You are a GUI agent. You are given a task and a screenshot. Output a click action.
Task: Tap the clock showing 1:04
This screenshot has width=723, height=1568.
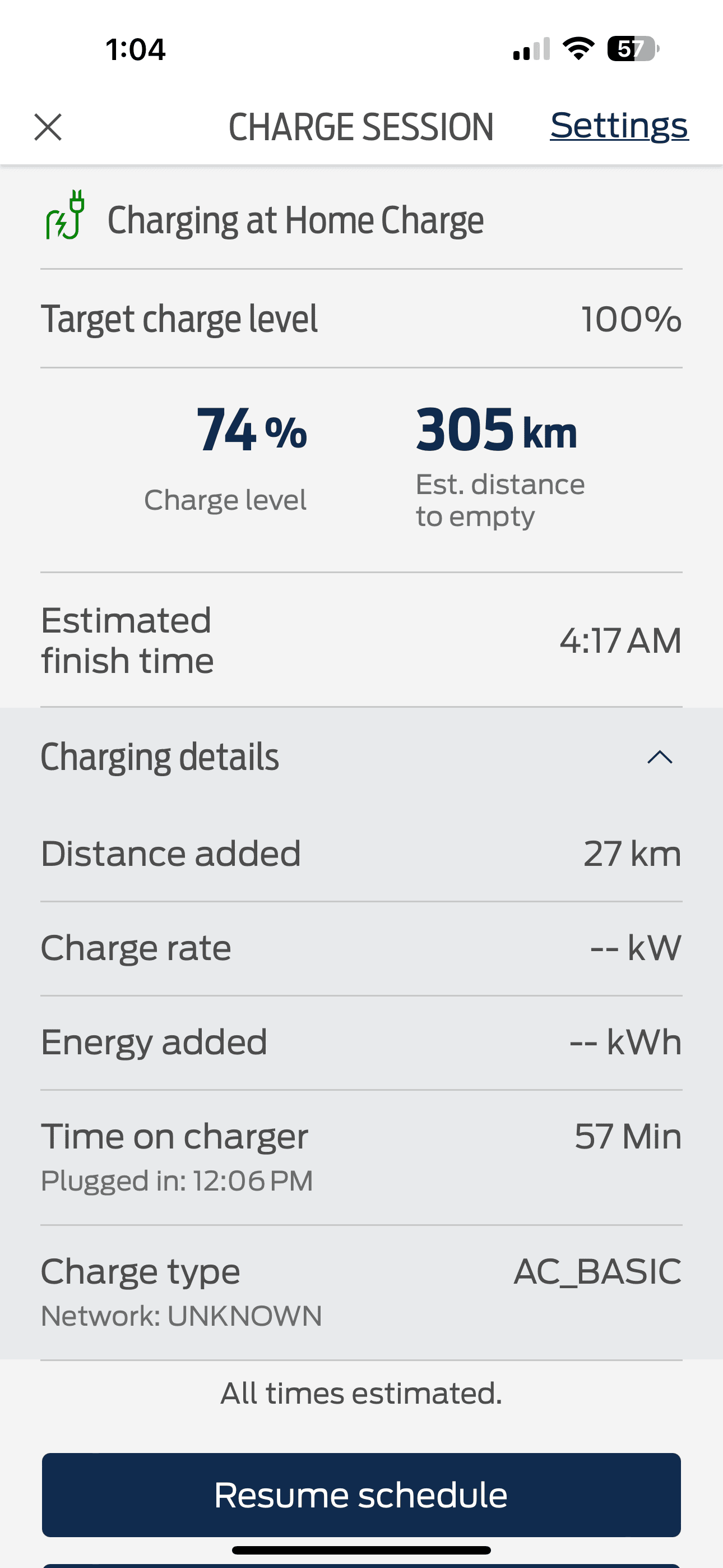135,50
